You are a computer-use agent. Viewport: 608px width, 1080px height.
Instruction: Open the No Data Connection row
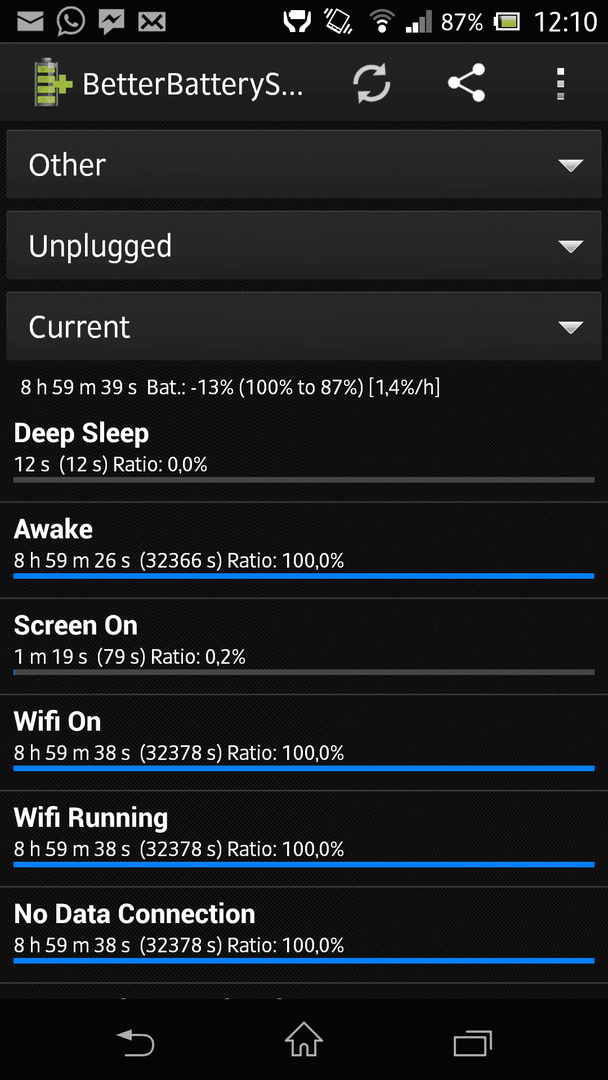point(304,935)
